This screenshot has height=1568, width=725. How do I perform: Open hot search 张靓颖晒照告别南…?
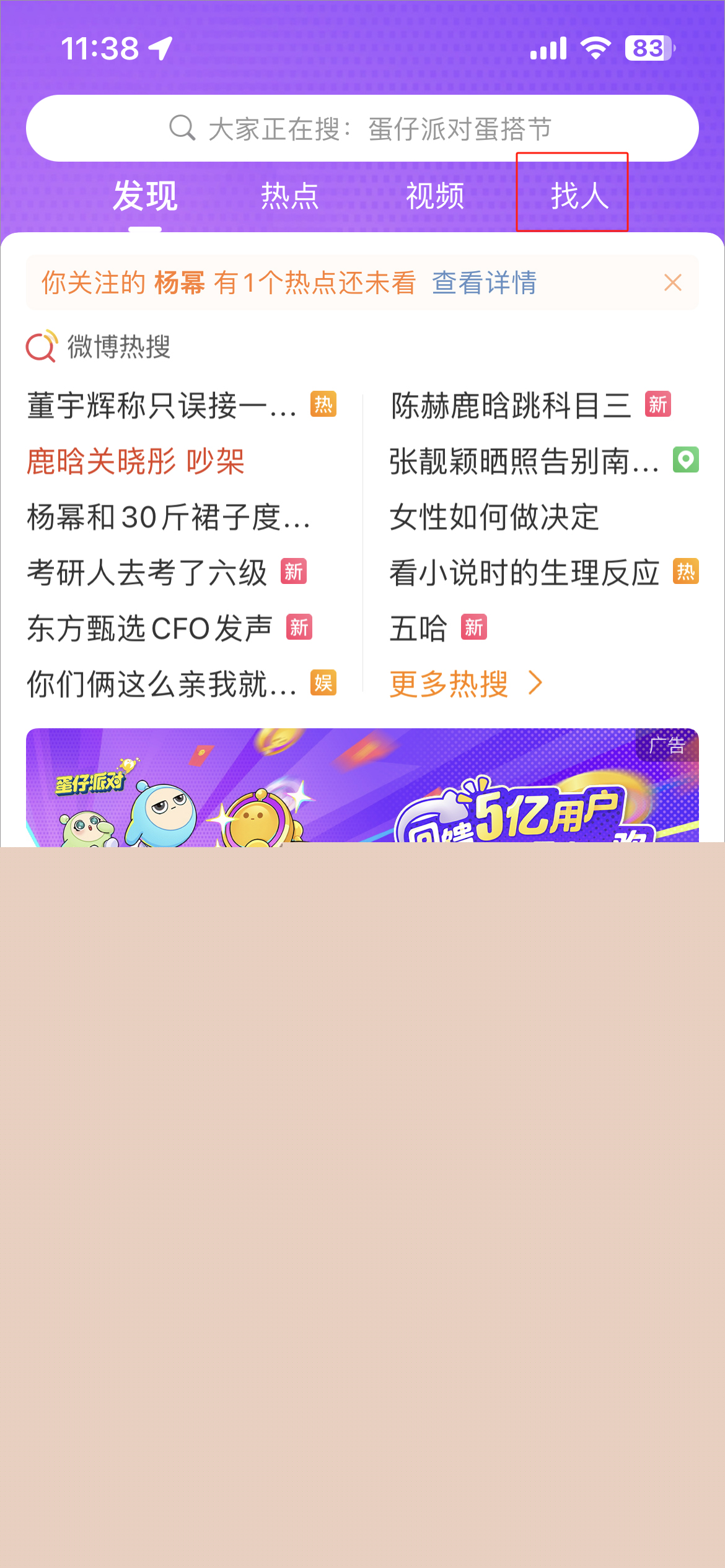click(524, 462)
